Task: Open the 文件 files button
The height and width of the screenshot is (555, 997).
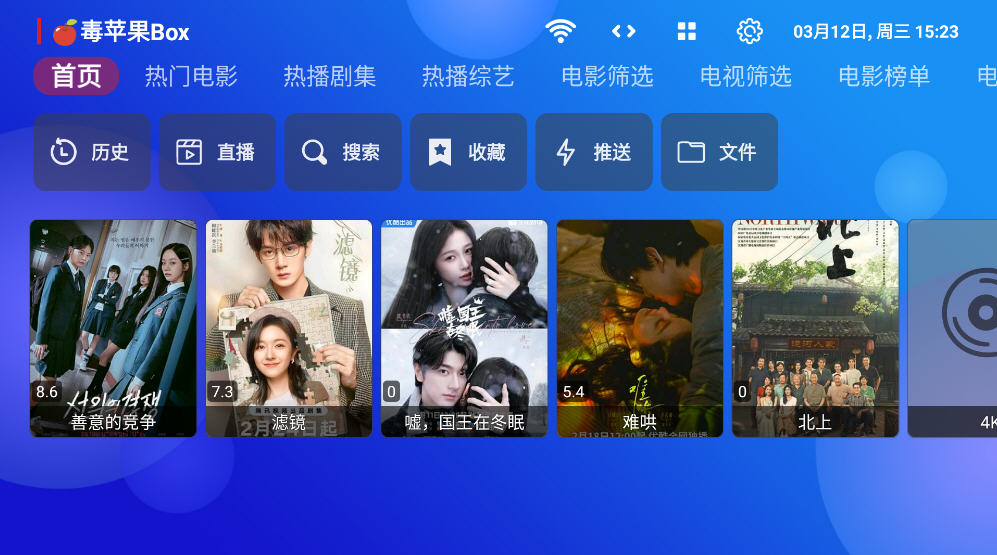Action: (x=719, y=152)
